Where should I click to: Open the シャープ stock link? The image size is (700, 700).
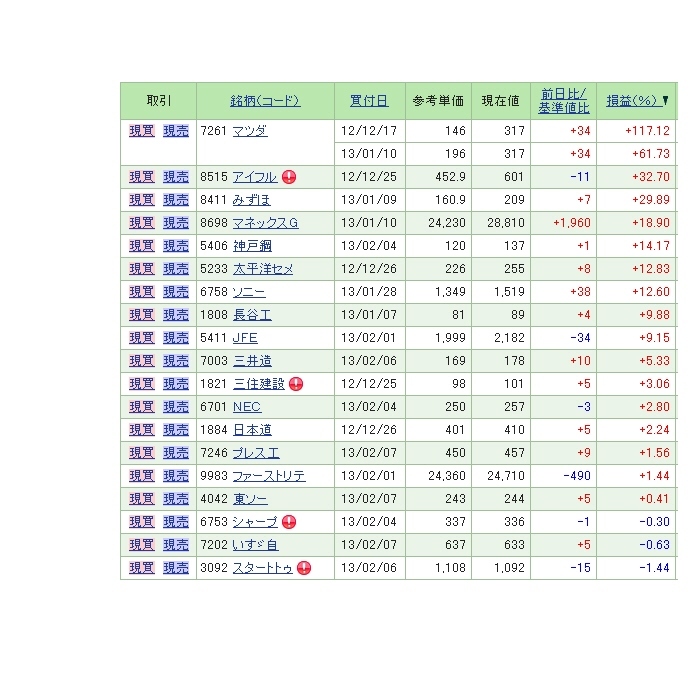click(x=255, y=522)
